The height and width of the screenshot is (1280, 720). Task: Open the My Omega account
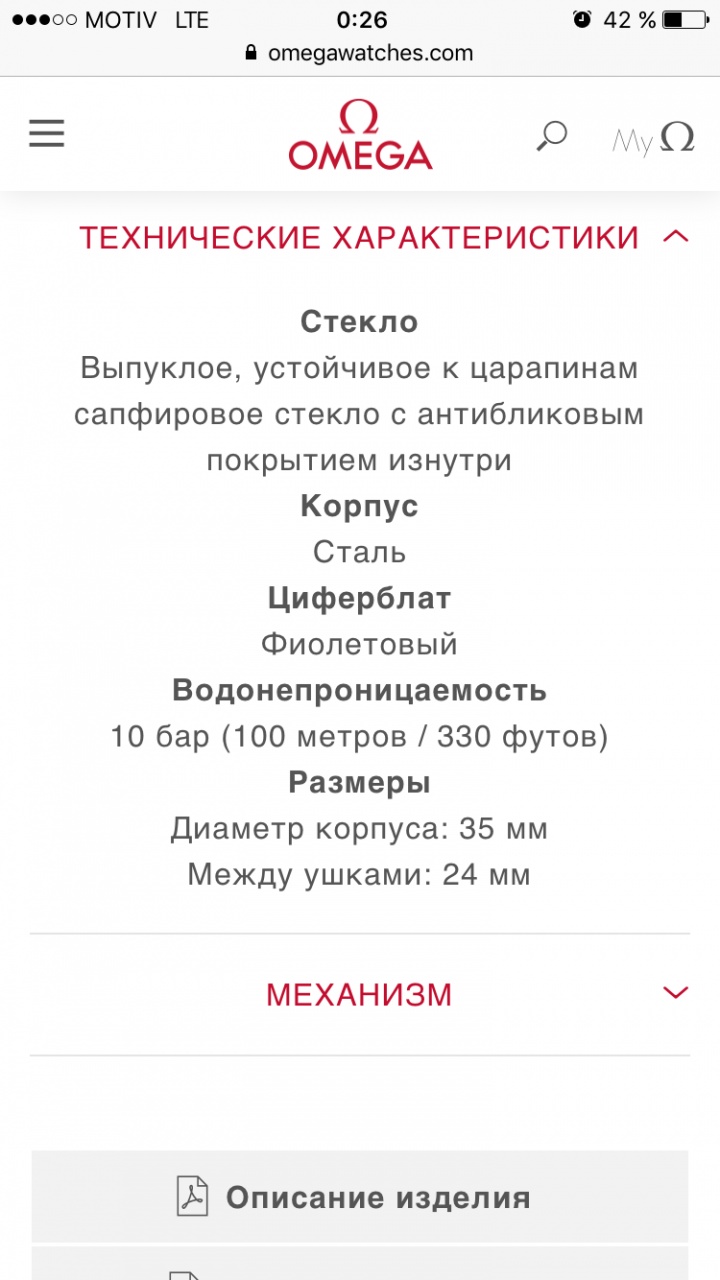[x=653, y=139]
